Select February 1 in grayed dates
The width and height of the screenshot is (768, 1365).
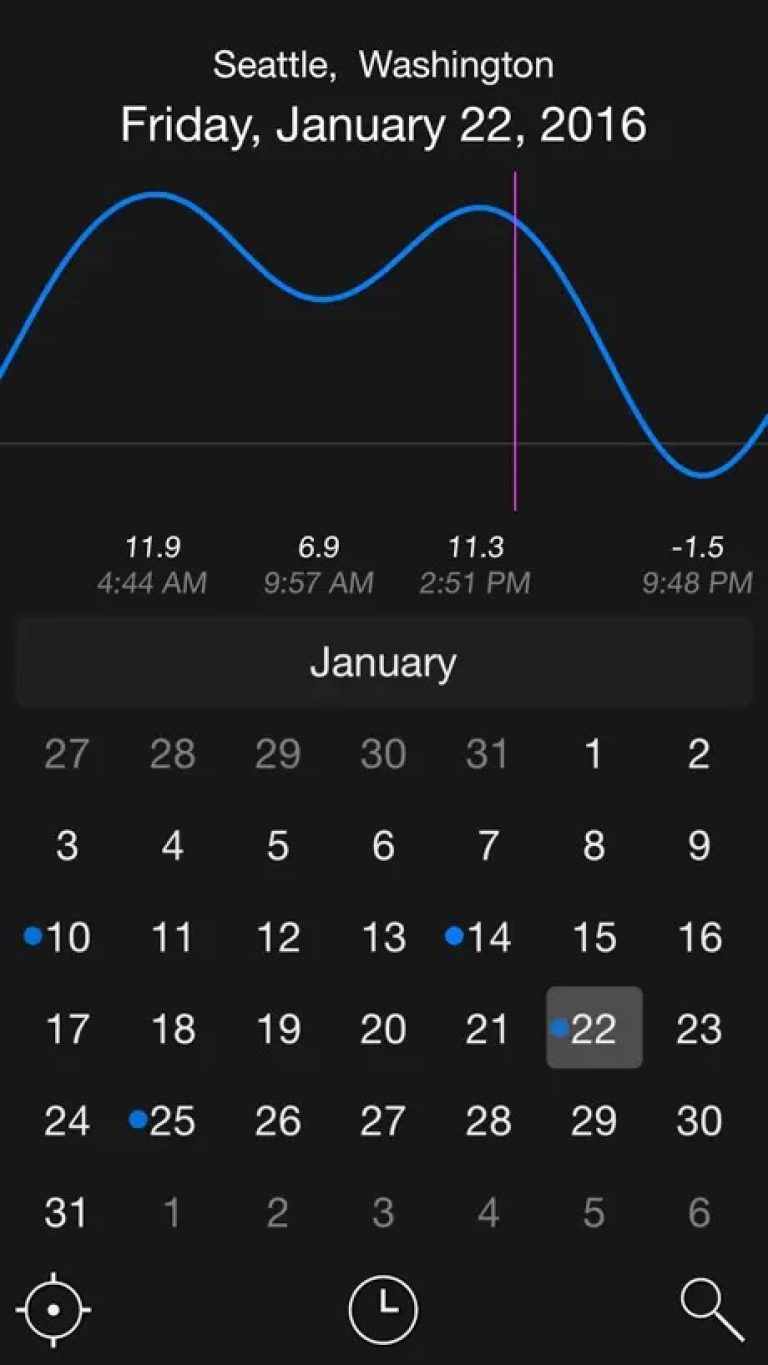pos(172,1213)
